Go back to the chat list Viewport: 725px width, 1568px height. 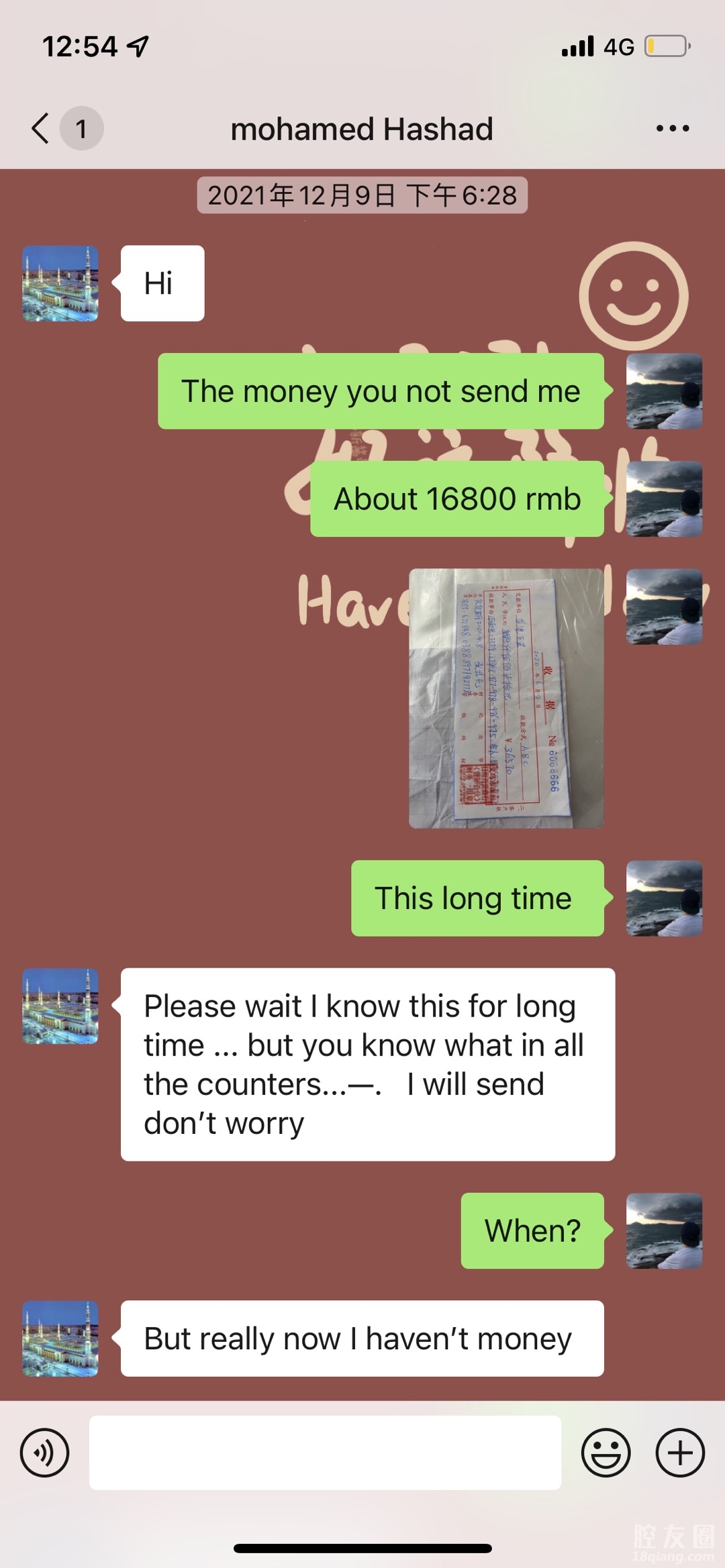pyautogui.click(x=42, y=128)
